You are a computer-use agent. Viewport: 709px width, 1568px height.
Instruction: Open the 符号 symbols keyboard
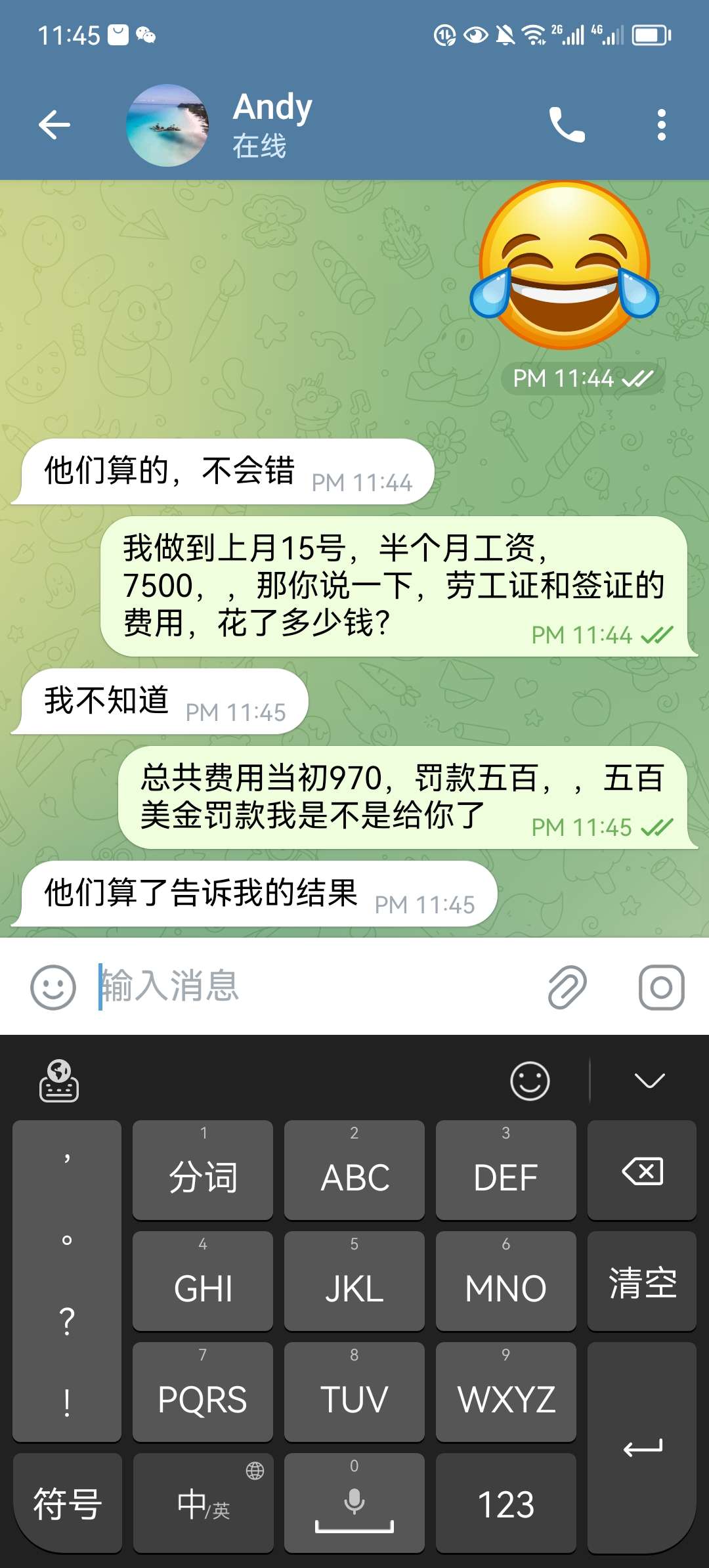tap(67, 1504)
